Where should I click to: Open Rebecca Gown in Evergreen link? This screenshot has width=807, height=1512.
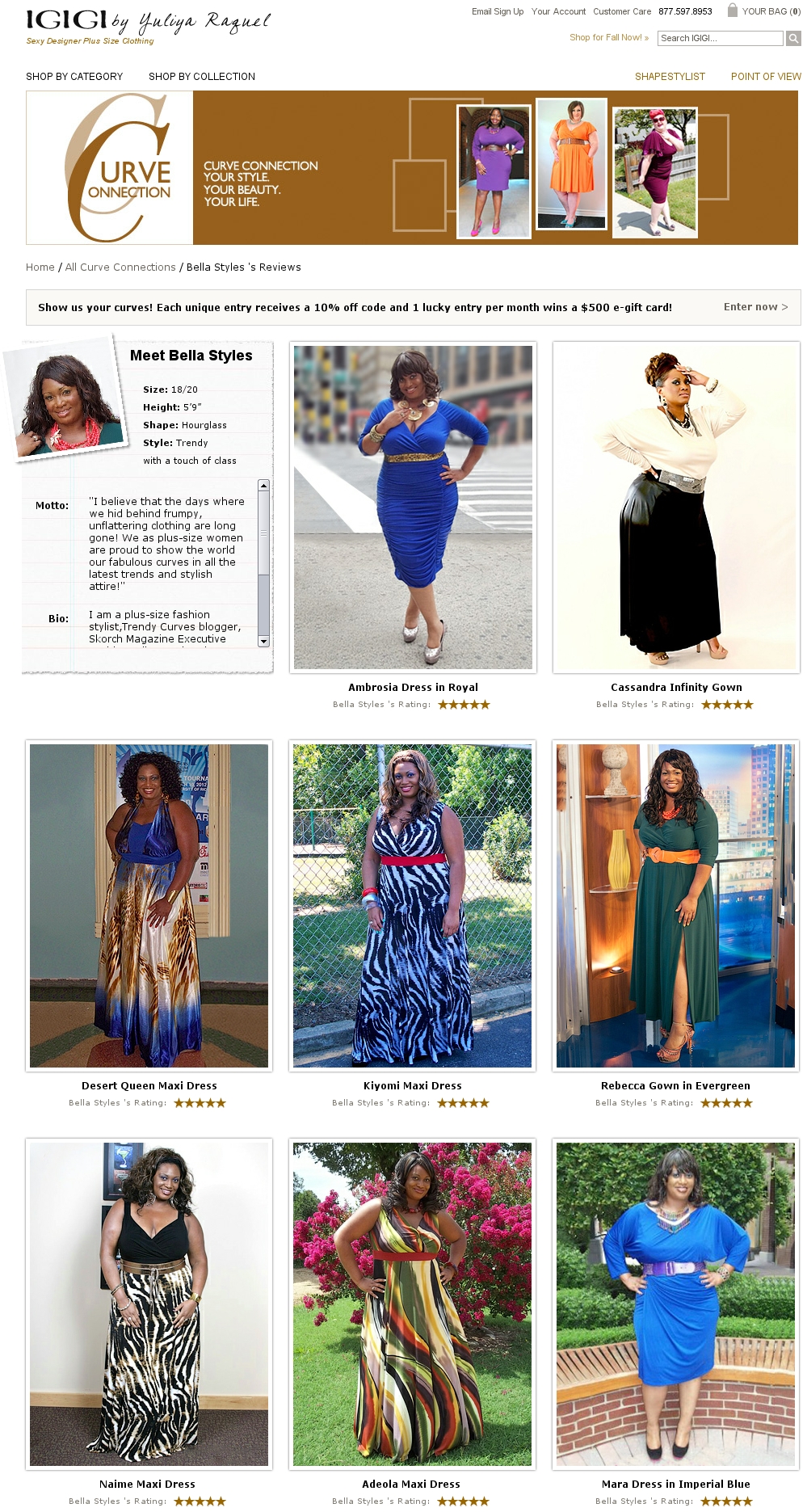(675, 1085)
